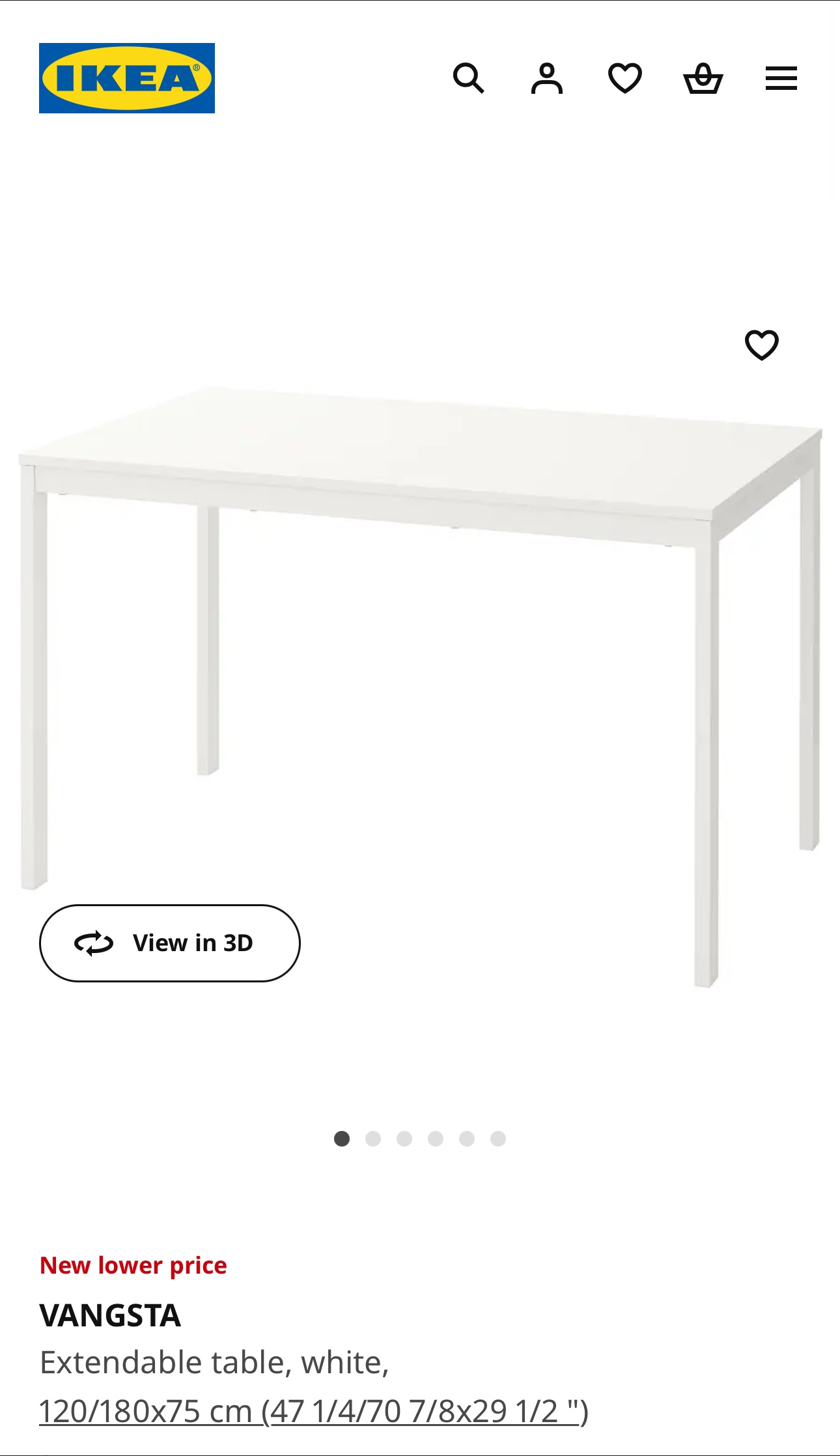This screenshot has height=1456, width=840.
Task: Open the search icon in the header
Action: pos(468,79)
